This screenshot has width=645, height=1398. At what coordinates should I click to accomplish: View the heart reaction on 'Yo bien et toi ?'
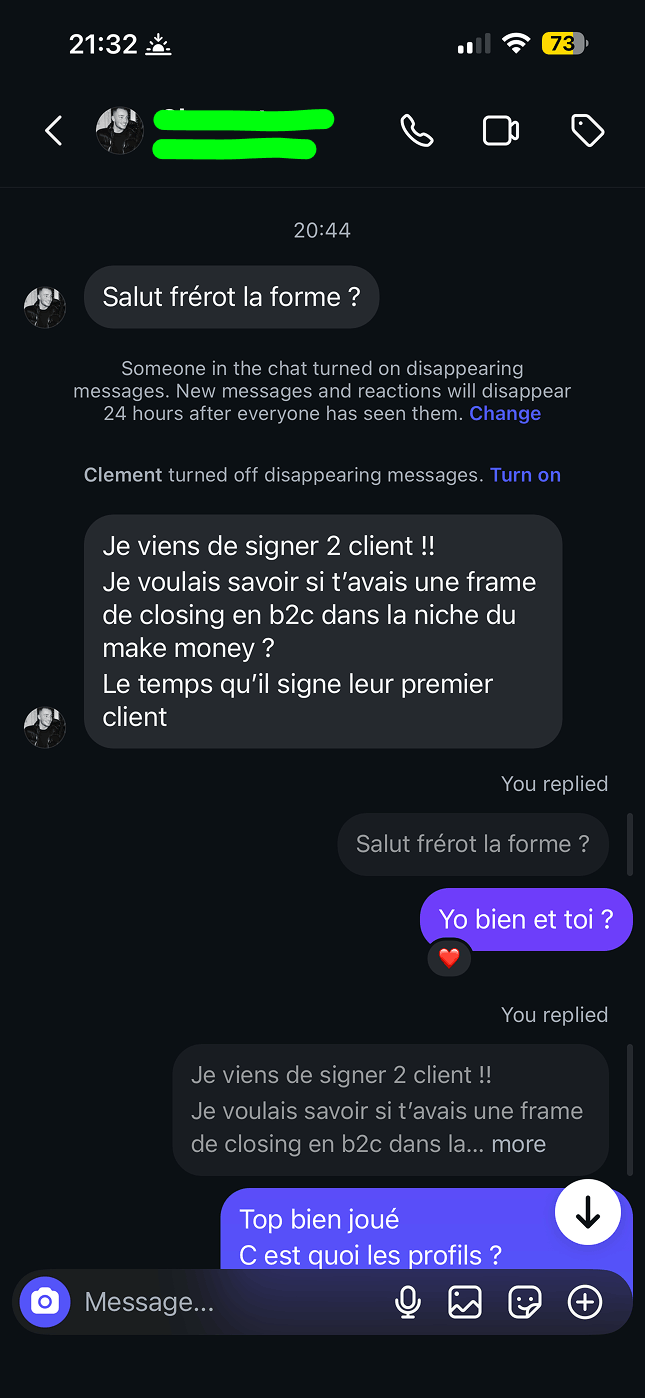[x=449, y=958]
